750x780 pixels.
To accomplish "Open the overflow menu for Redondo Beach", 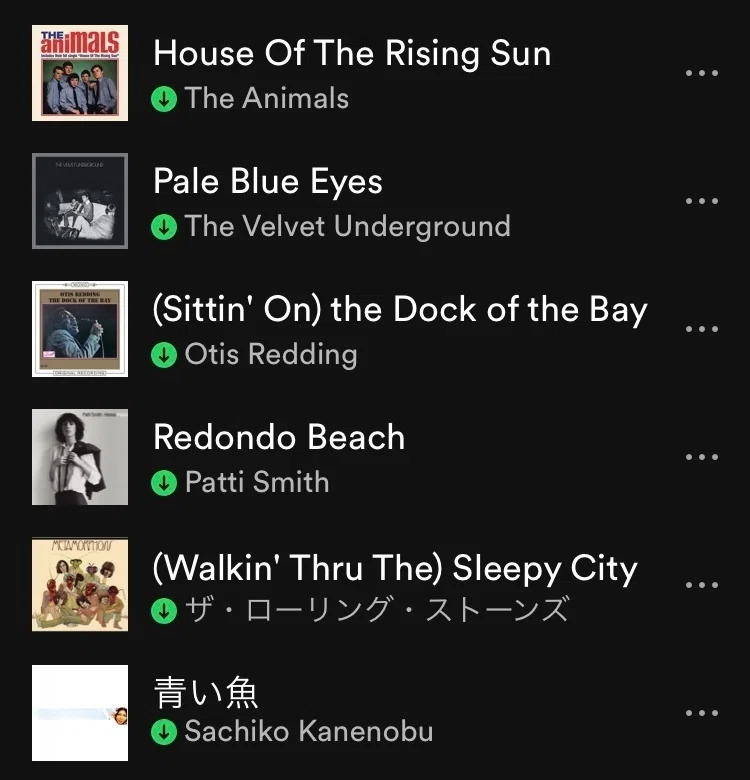I will click(701, 457).
